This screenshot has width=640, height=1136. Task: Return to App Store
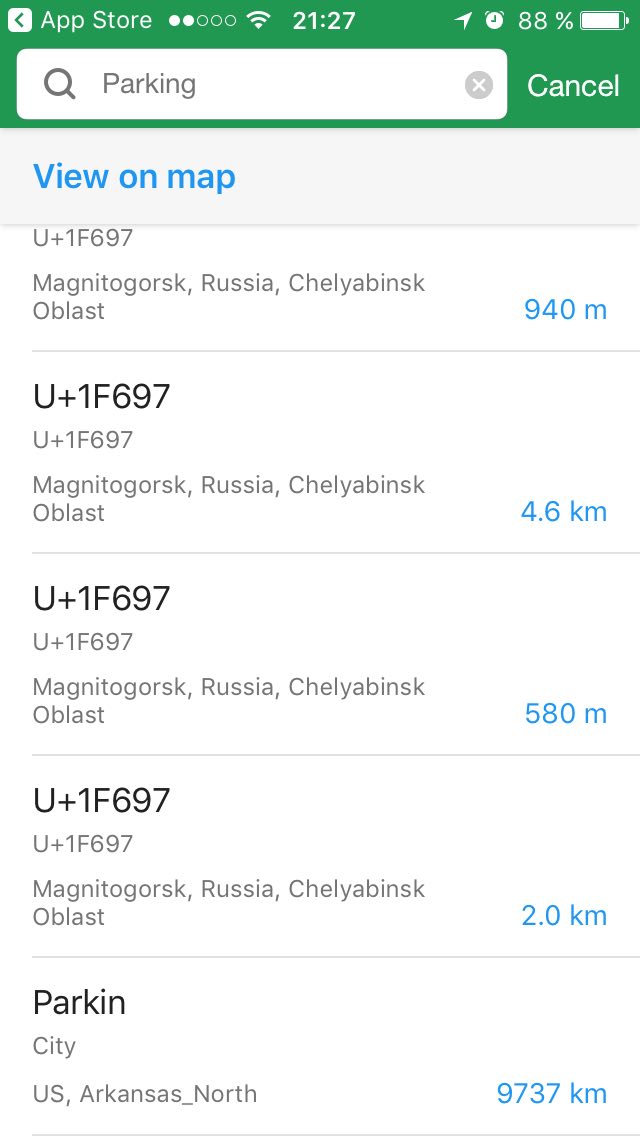click(x=80, y=20)
